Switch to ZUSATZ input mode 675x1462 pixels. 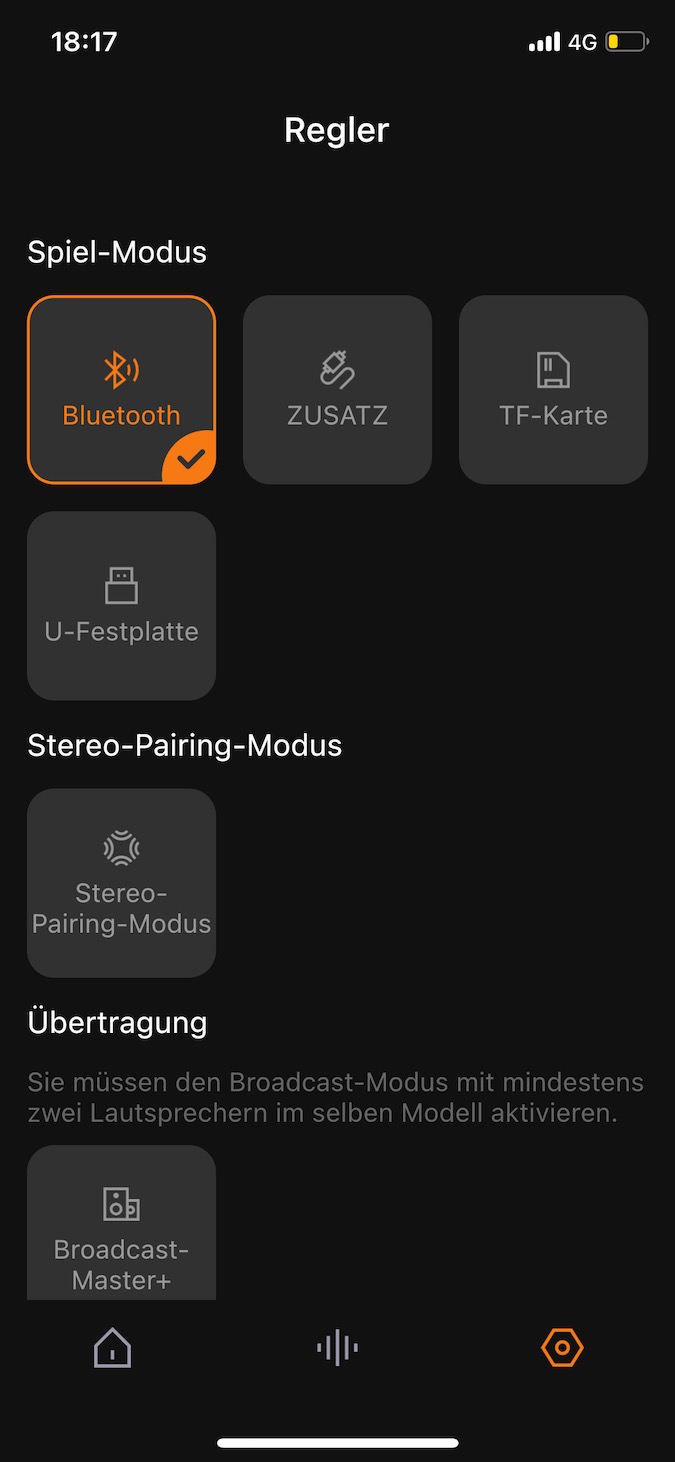pos(337,390)
